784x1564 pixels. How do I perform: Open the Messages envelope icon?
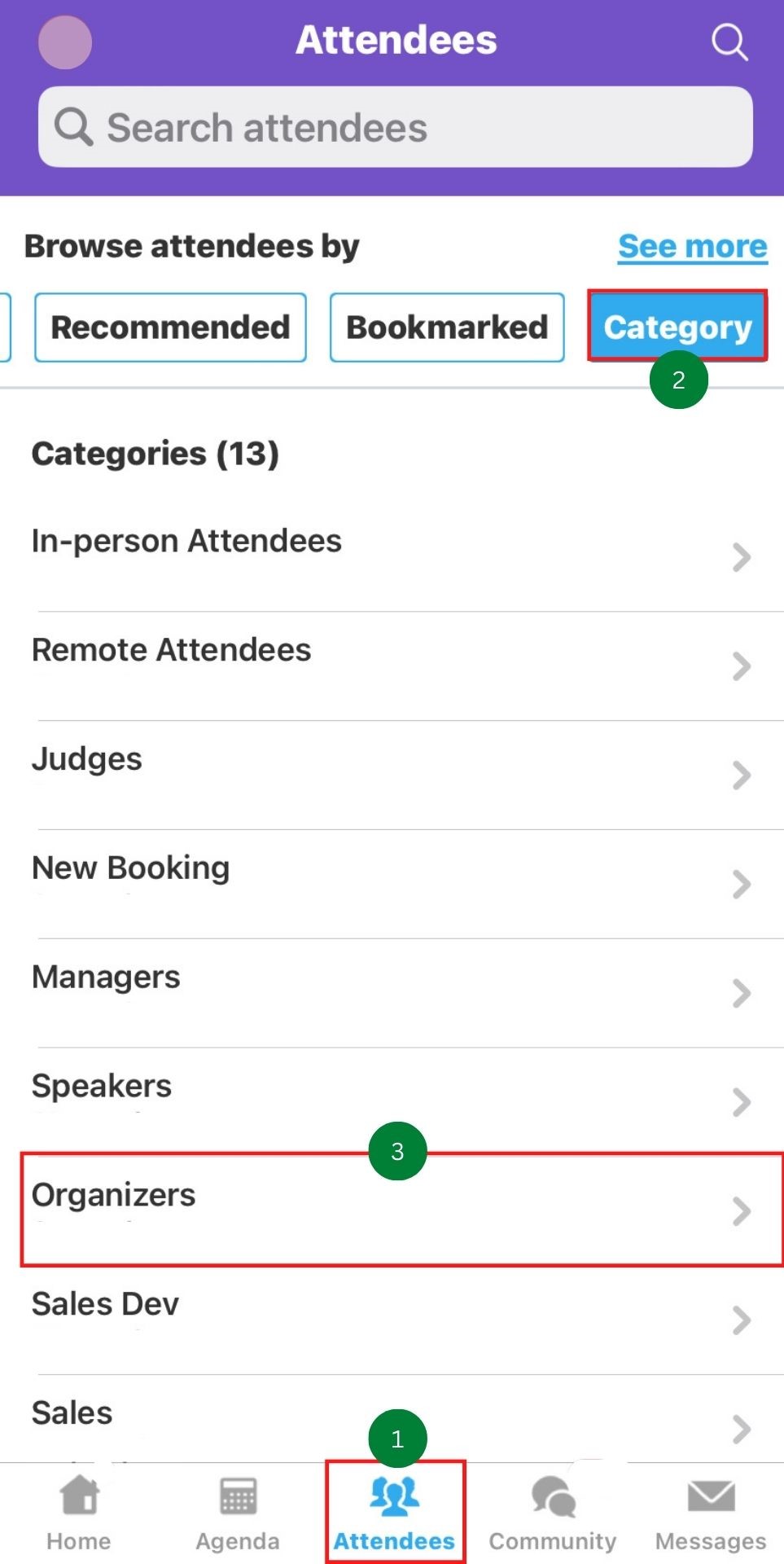(709, 1496)
